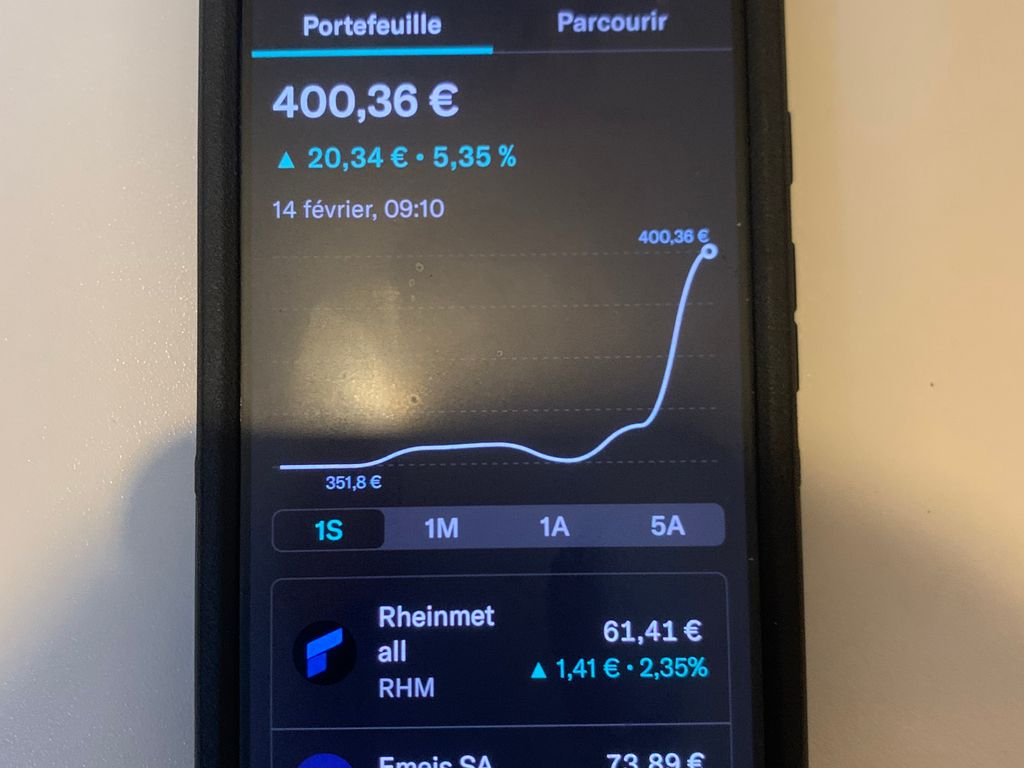Select the 1M time range
This screenshot has height=768, width=1024.
[x=441, y=528]
